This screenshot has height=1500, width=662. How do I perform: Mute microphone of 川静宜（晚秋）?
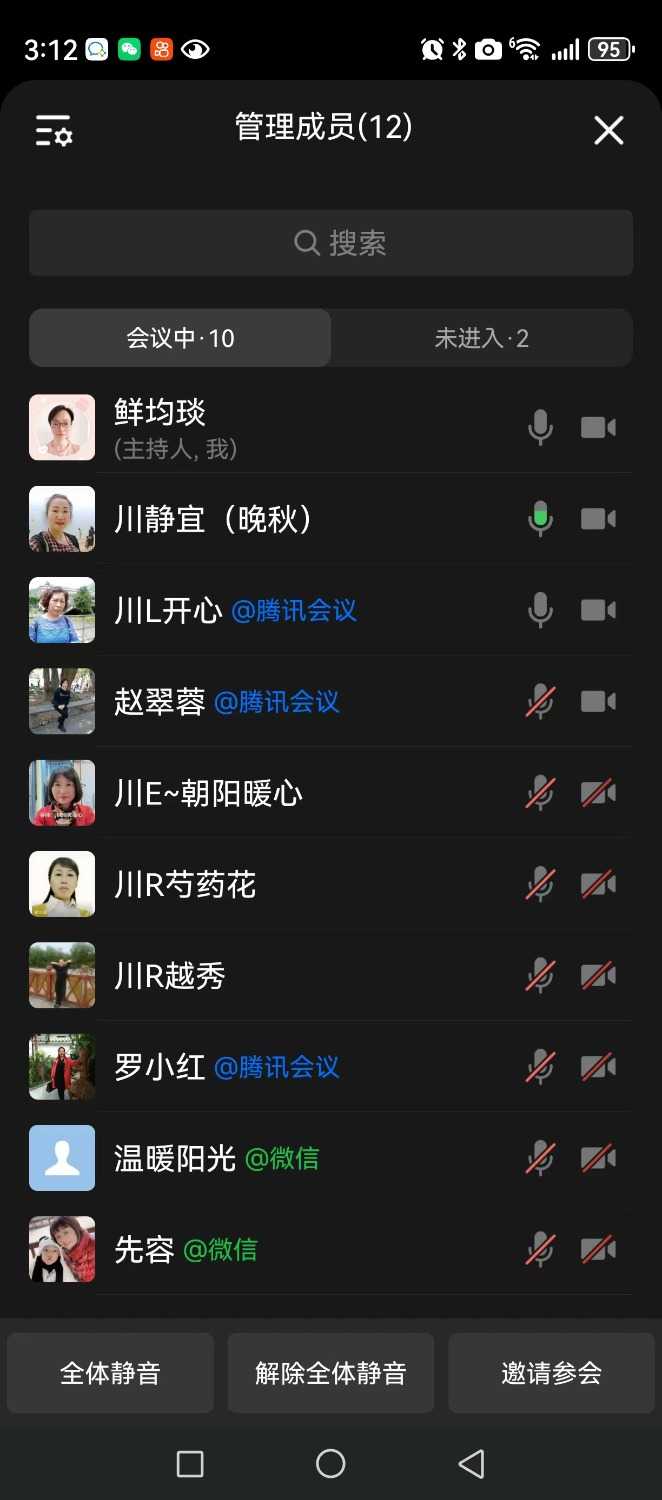pyautogui.click(x=540, y=519)
